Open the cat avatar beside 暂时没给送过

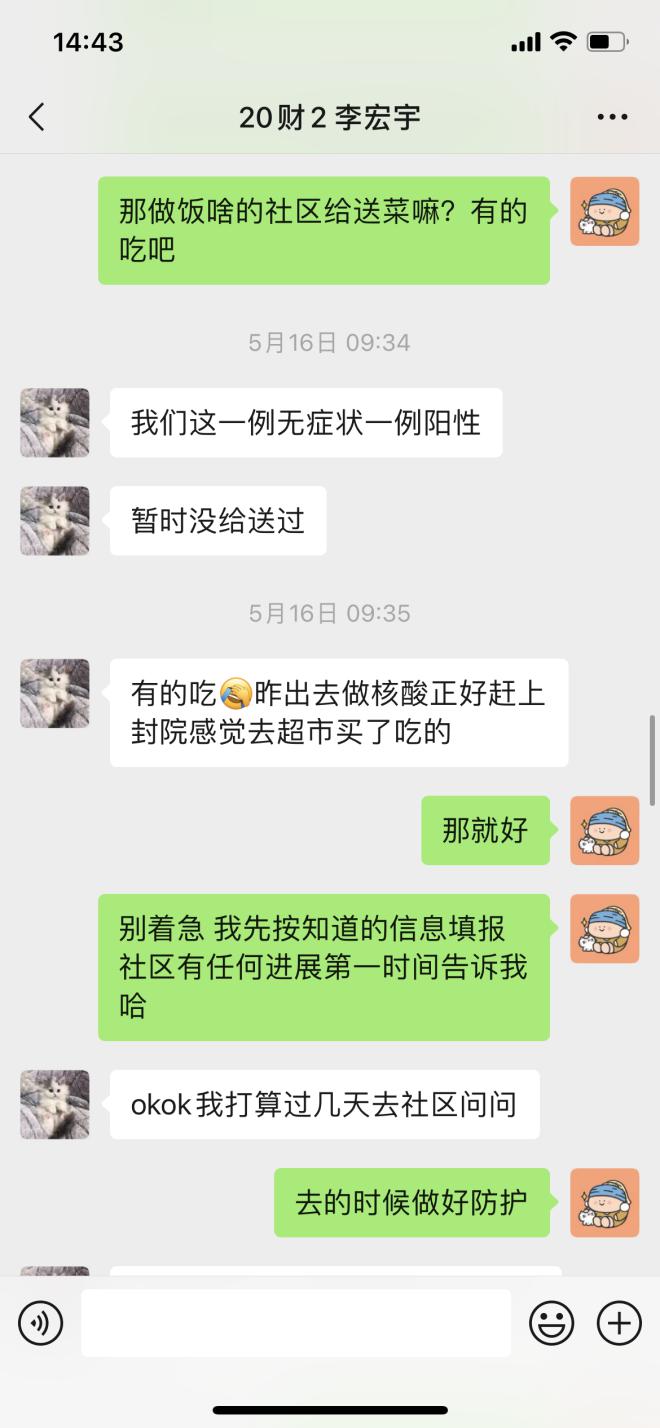55,521
